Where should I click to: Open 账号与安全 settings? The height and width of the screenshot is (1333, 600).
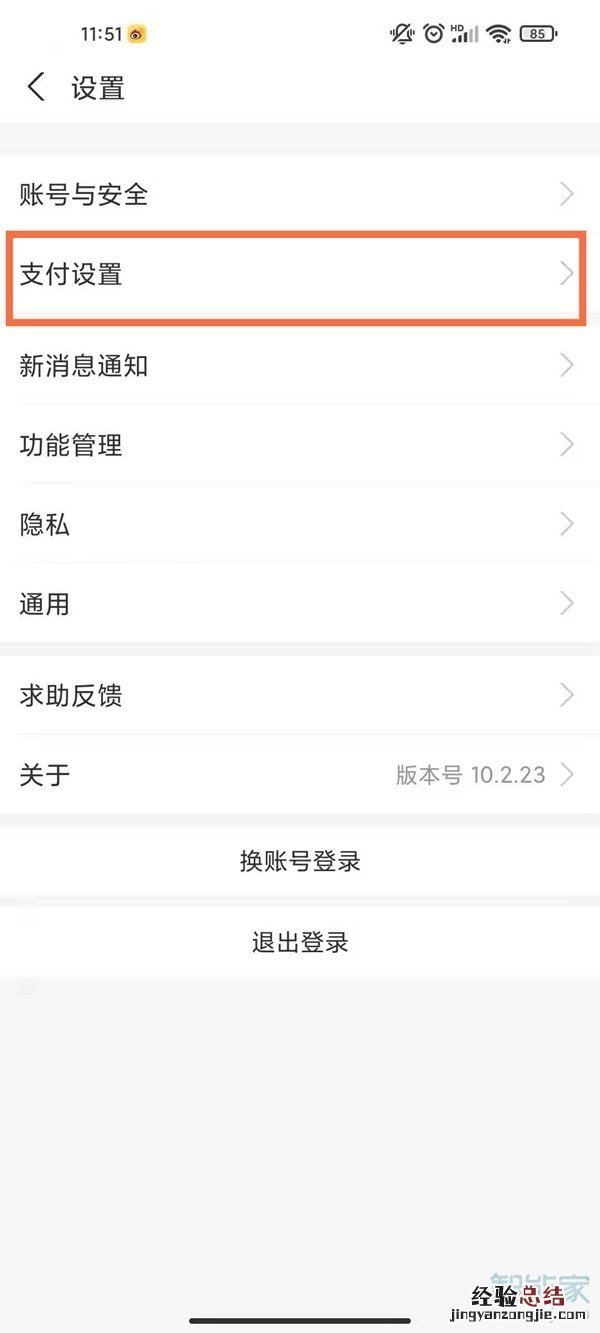300,194
